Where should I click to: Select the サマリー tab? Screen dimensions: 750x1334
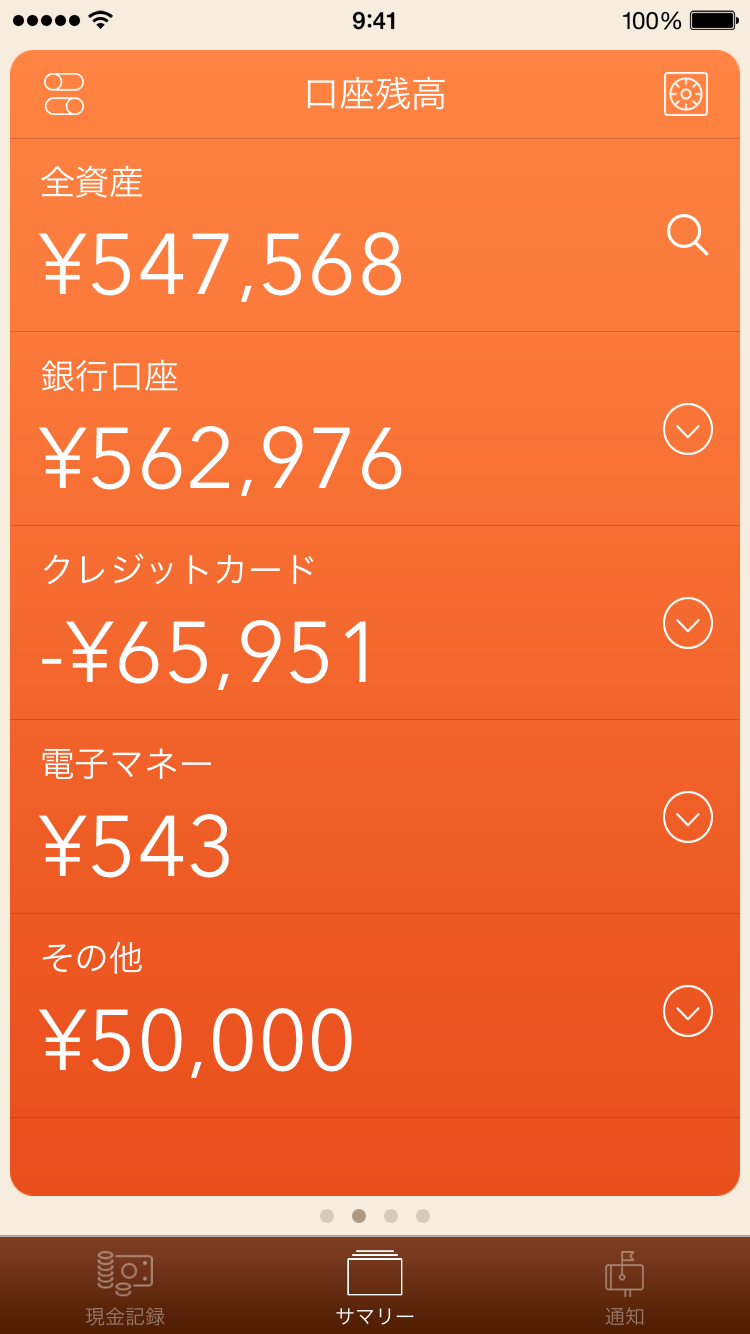click(x=375, y=1288)
